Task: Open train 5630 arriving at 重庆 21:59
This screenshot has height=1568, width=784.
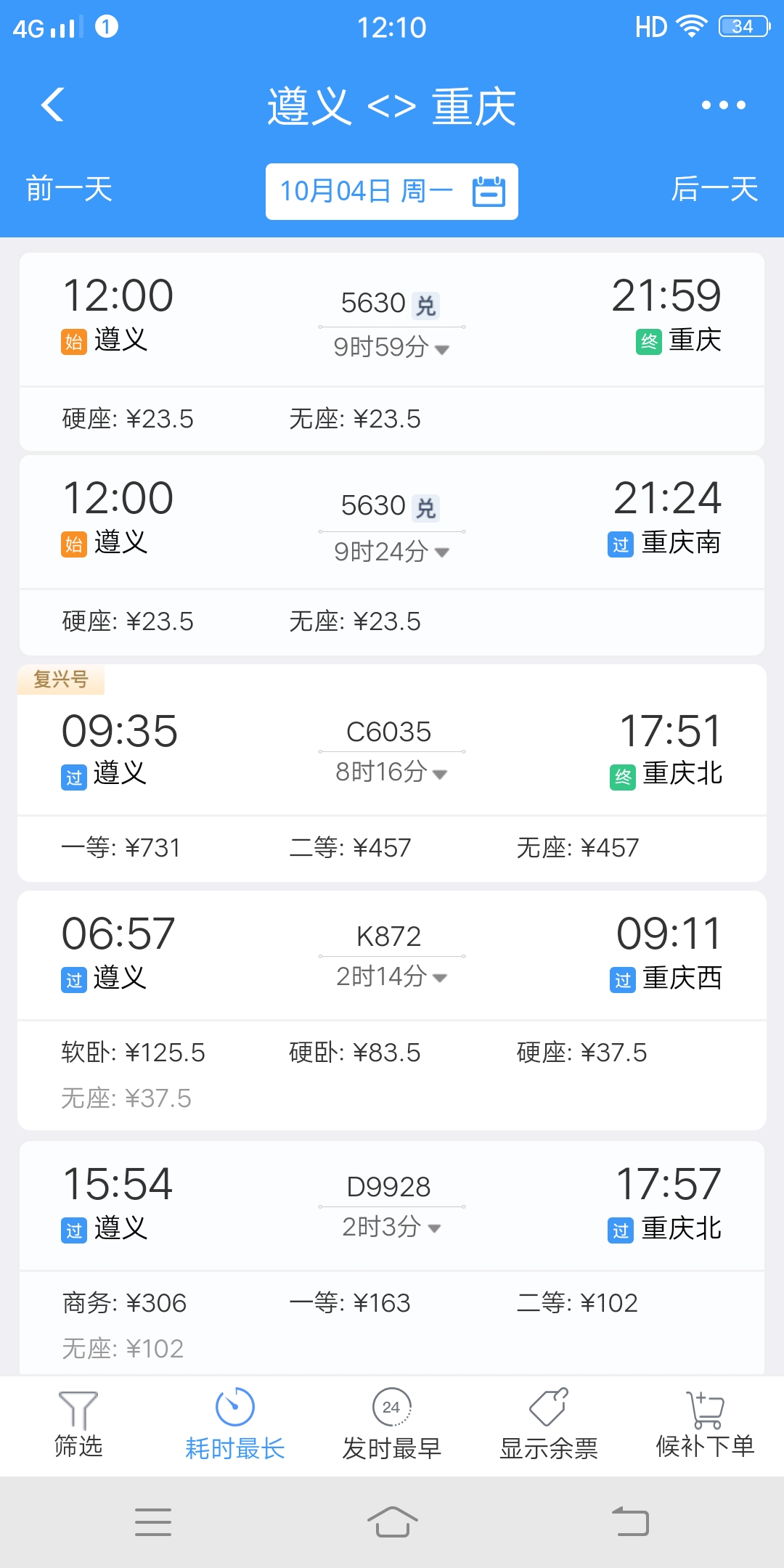Action: coord(392,351)
